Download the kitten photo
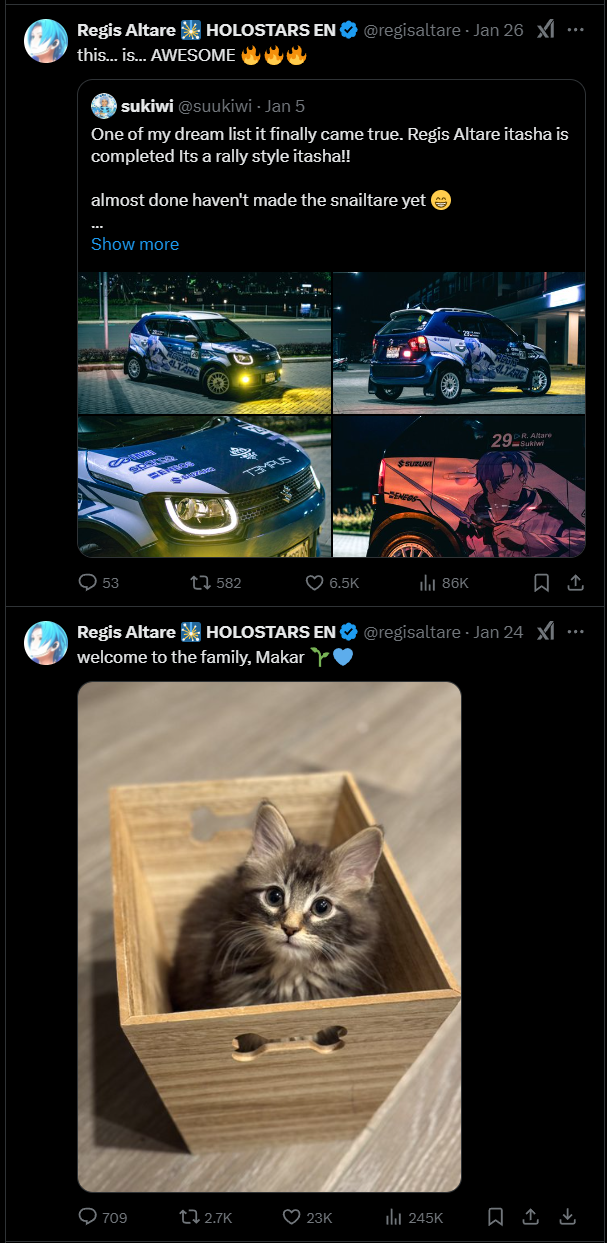 click(x=567, y=1217)
